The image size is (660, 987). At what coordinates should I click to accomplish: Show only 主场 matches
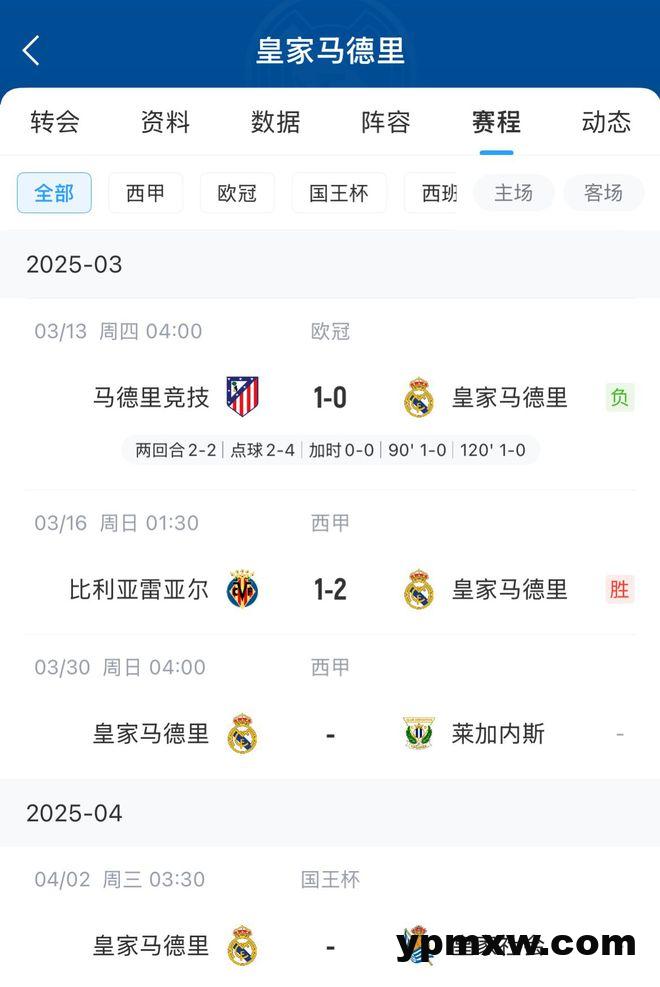513,193
